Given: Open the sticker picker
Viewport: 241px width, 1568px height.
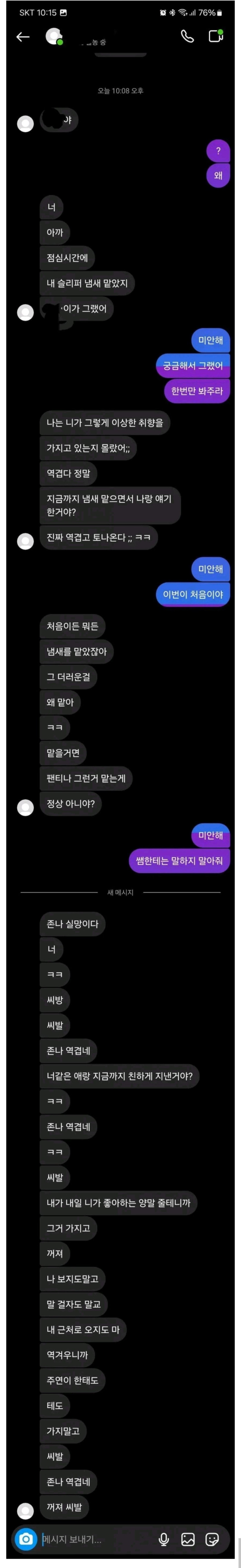Looking at the screenshot, I should [212, 1539].
